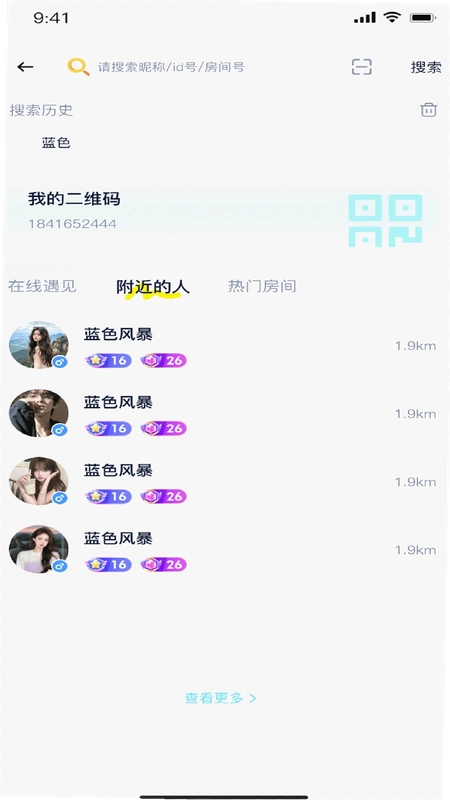Select the 蓝色 search history term
Image resolution: width=450 pixels, height=800 pixels.
coord(56,143)
